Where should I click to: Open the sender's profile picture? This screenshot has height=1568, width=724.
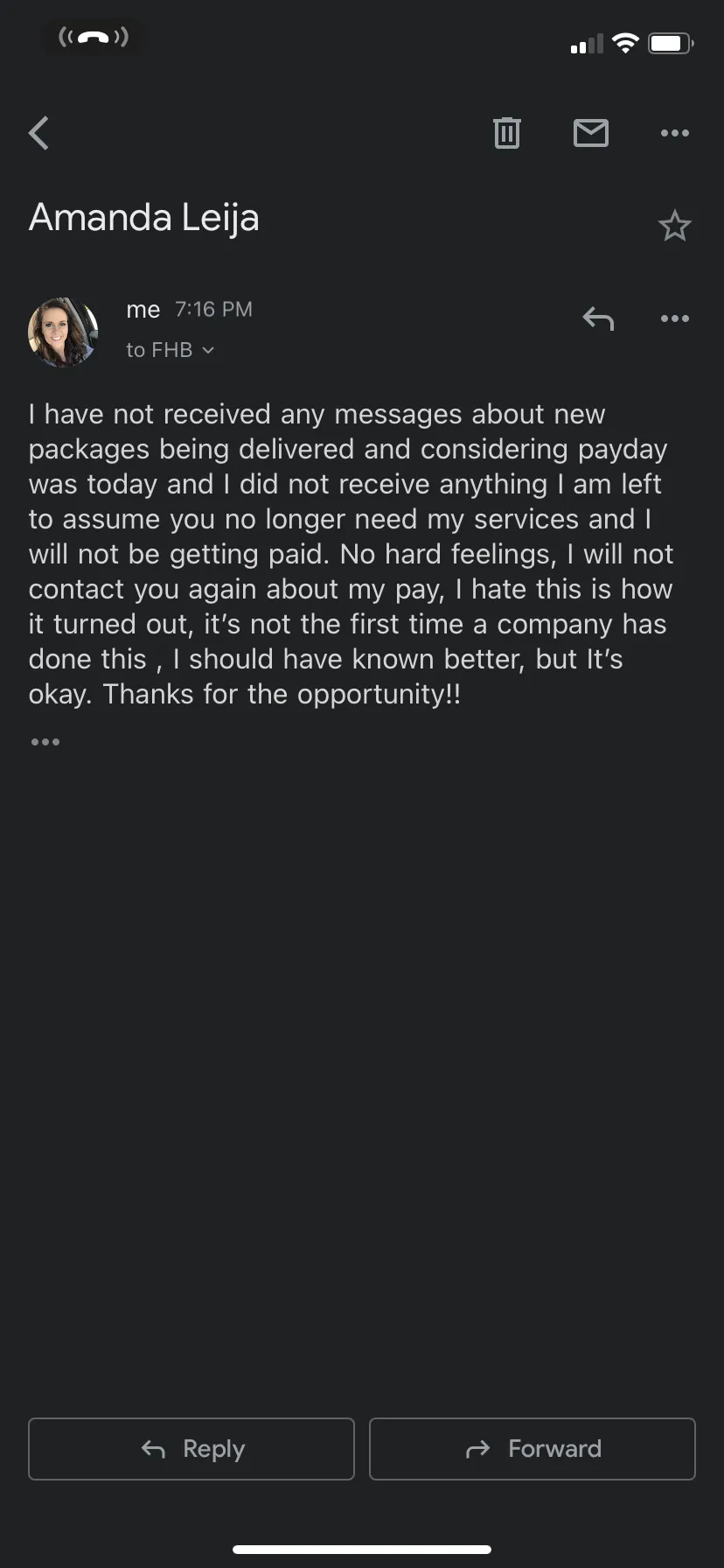click(x=63, y=332)
